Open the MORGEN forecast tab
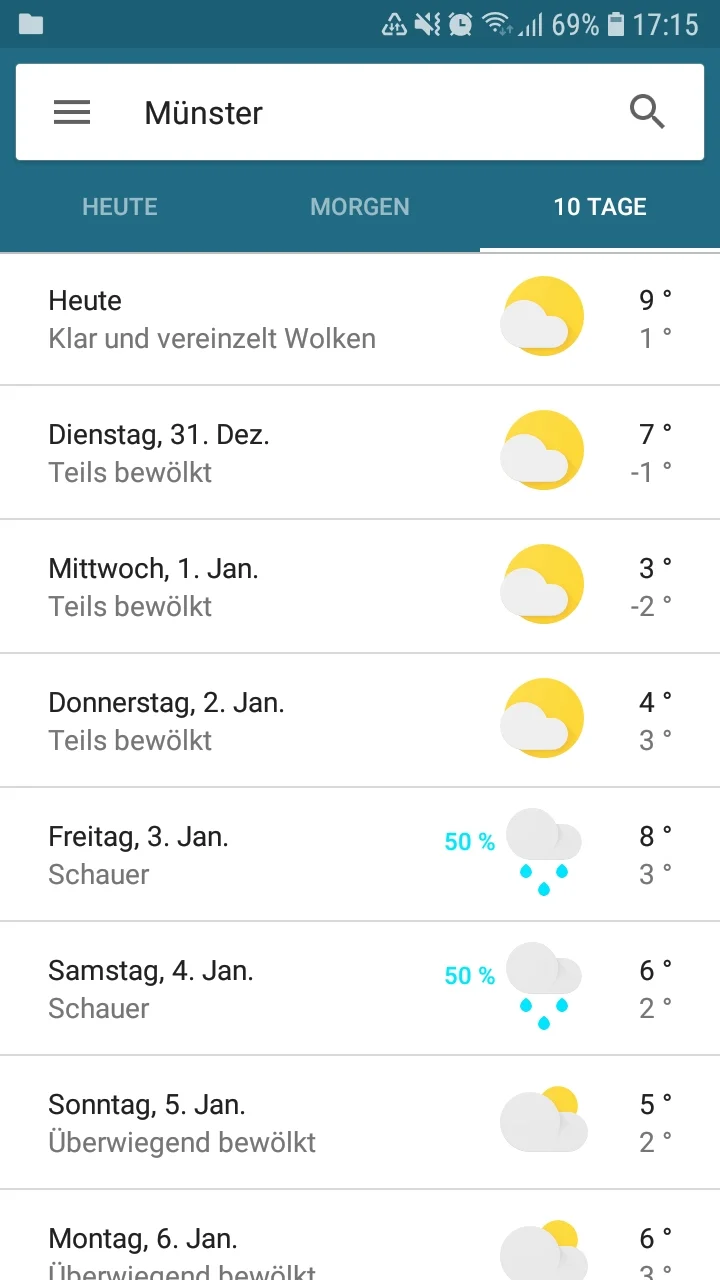 pos(359,207)
